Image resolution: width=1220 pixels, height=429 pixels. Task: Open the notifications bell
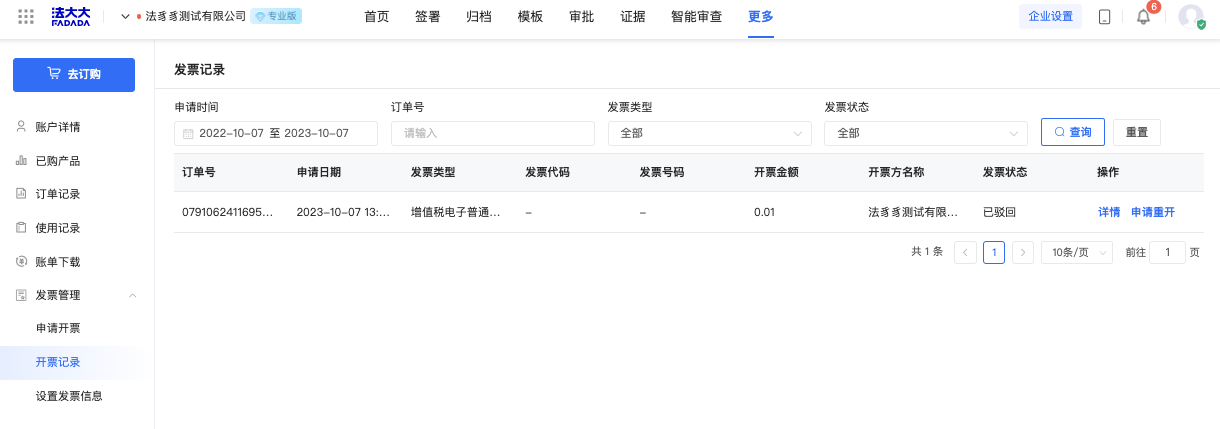tap(1143, 17)
